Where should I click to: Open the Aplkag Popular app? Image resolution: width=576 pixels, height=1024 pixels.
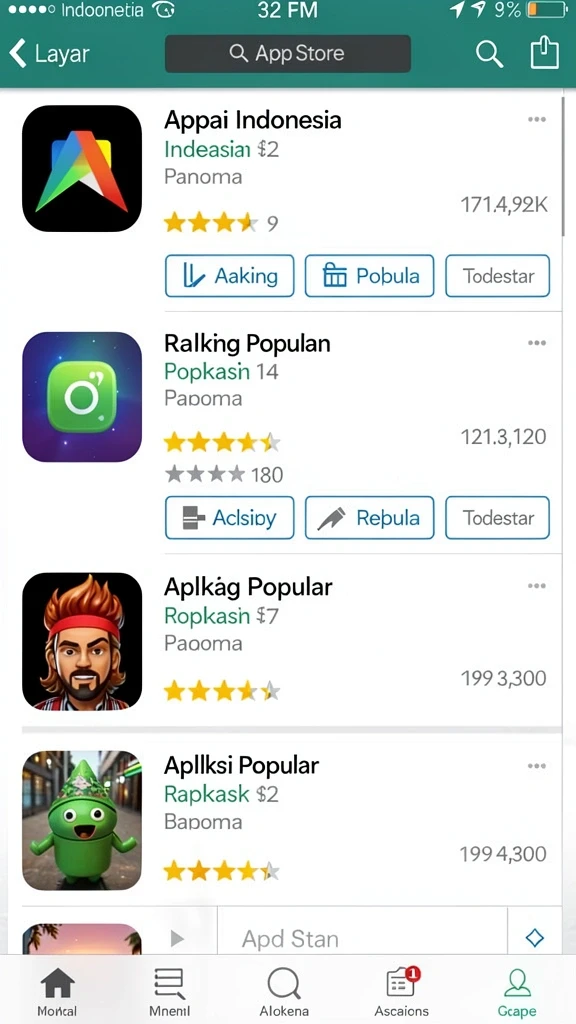coord(248,586)
